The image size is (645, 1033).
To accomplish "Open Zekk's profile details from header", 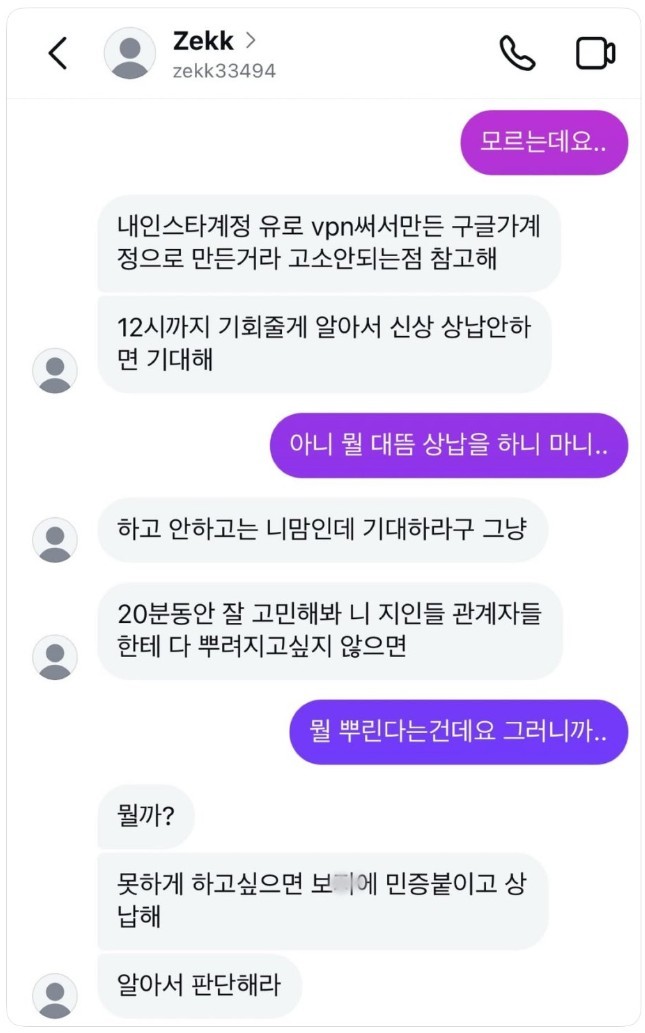I will coord(214,42).
